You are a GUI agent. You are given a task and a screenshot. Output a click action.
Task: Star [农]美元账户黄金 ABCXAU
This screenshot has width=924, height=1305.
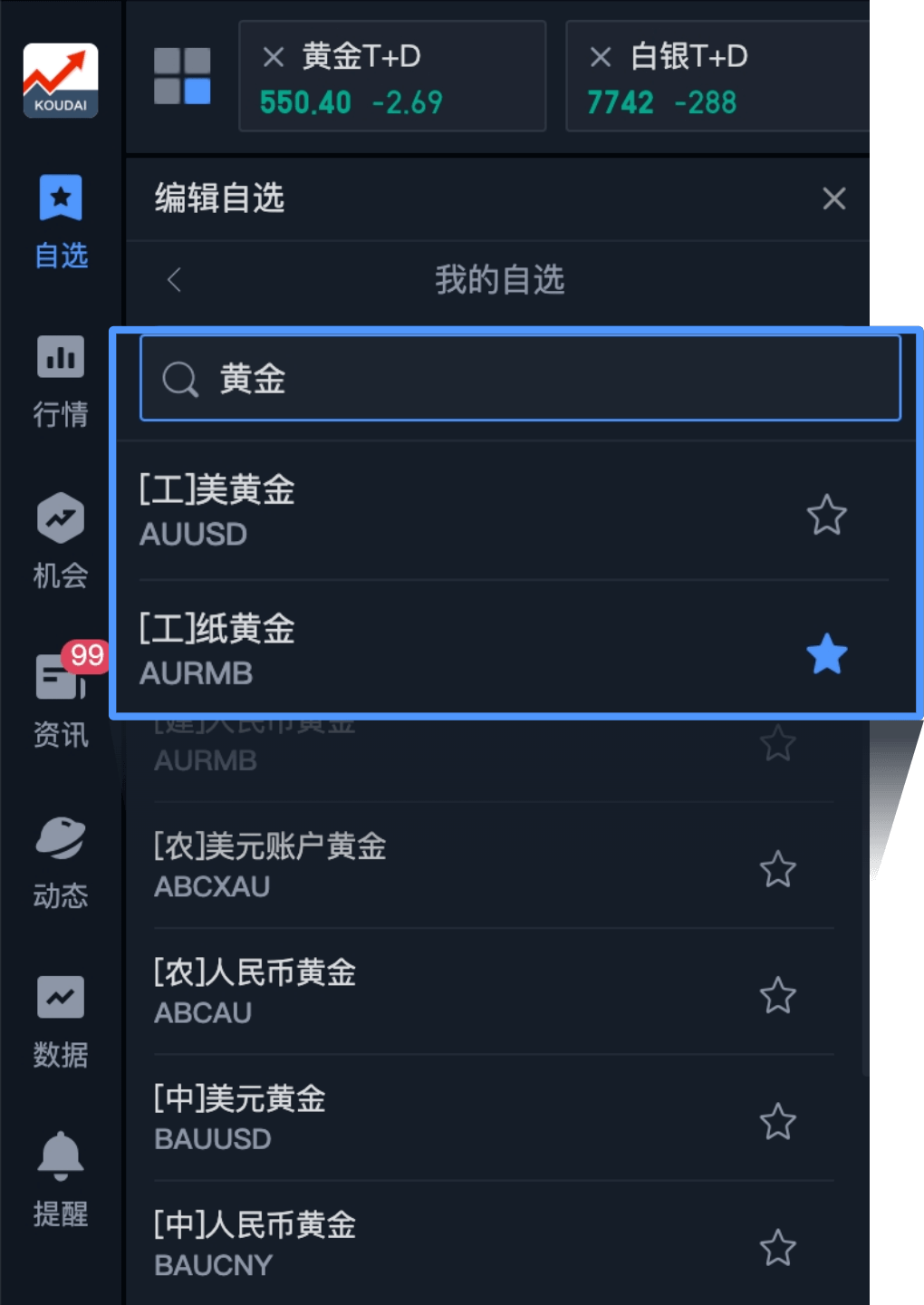[778, 870]
